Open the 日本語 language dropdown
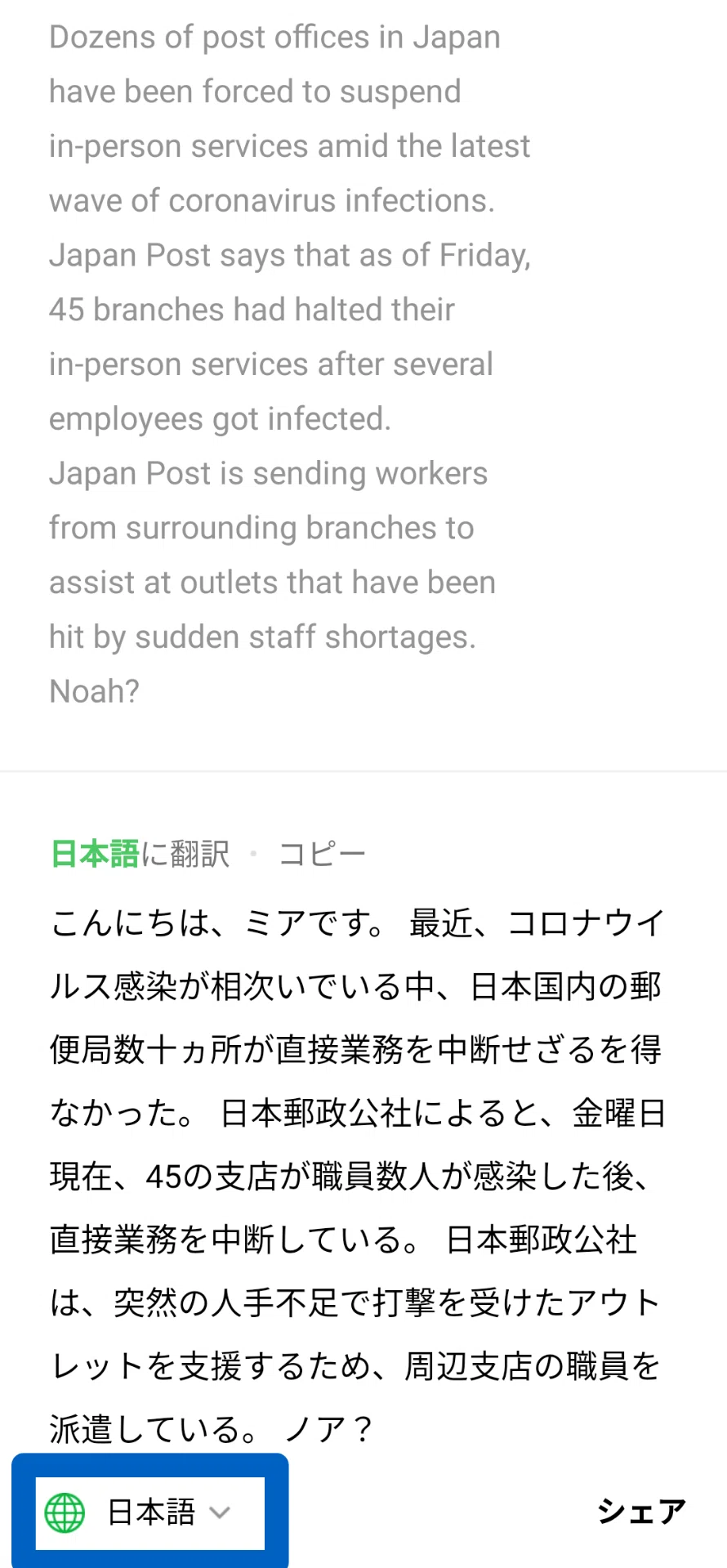Image resolution: width=727 pixels, height=1568 pixels. (150, 1512)
